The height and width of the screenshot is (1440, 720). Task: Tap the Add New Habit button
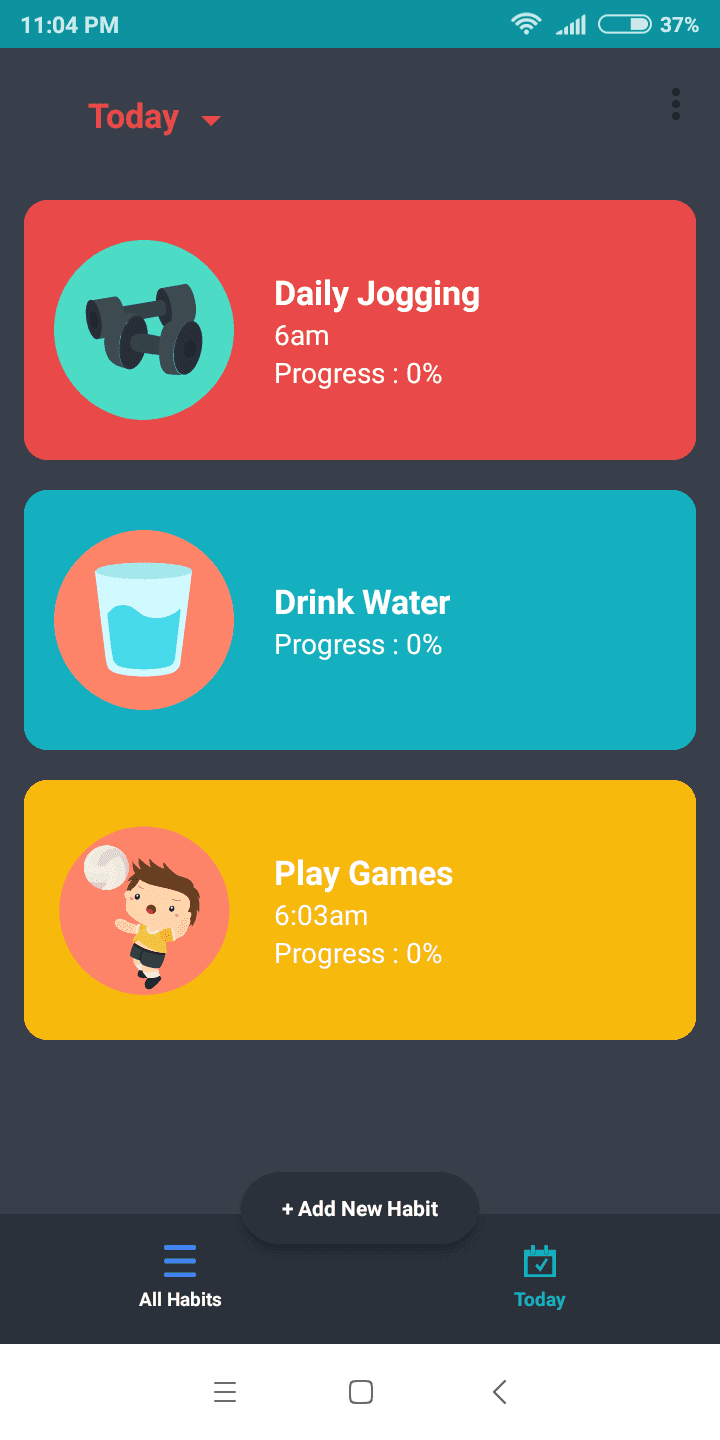(x=360, y=1209)
